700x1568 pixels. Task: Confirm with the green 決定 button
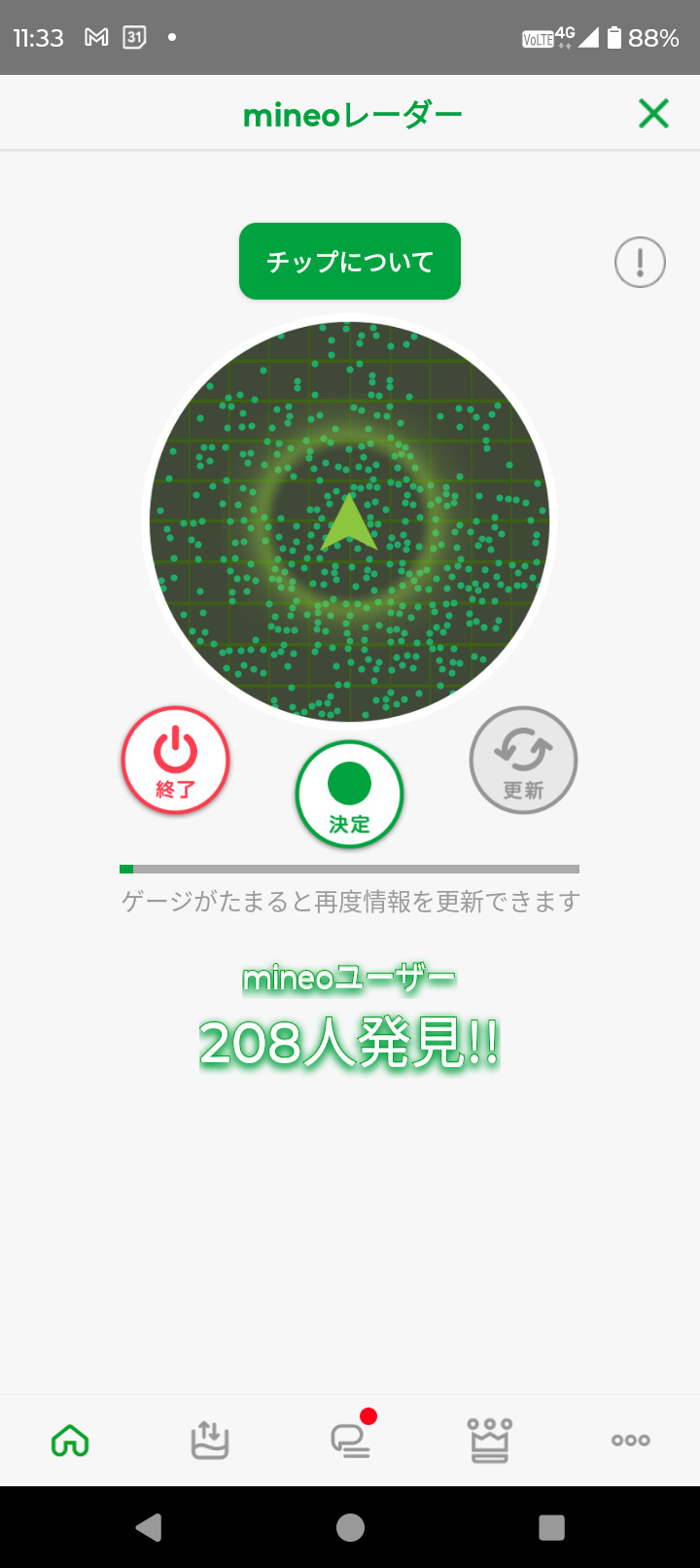pyautogui.click(x=350, y=794)
